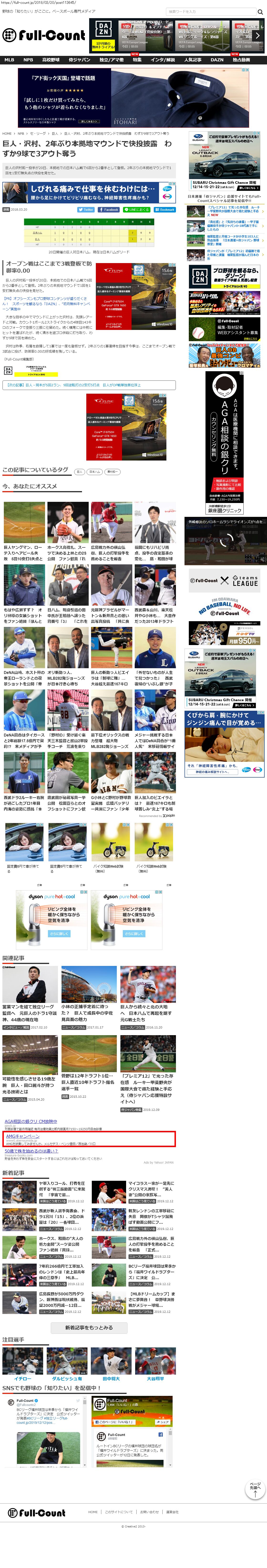267x1568 pixels.
Task: Select the 侍ジャパン navigation tab
Action: point(79,60)
